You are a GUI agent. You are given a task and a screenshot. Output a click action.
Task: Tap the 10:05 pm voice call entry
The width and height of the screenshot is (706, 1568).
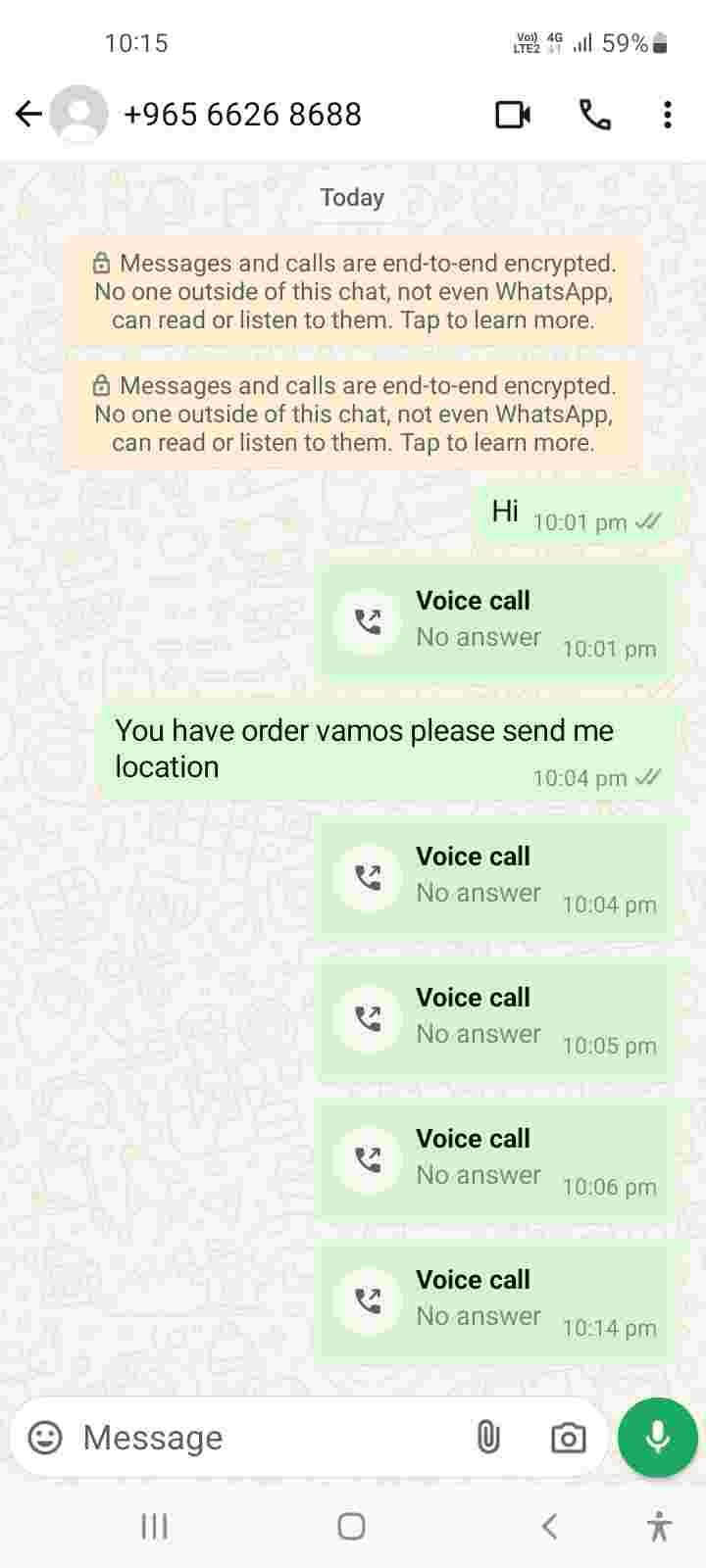(495, 1018)
